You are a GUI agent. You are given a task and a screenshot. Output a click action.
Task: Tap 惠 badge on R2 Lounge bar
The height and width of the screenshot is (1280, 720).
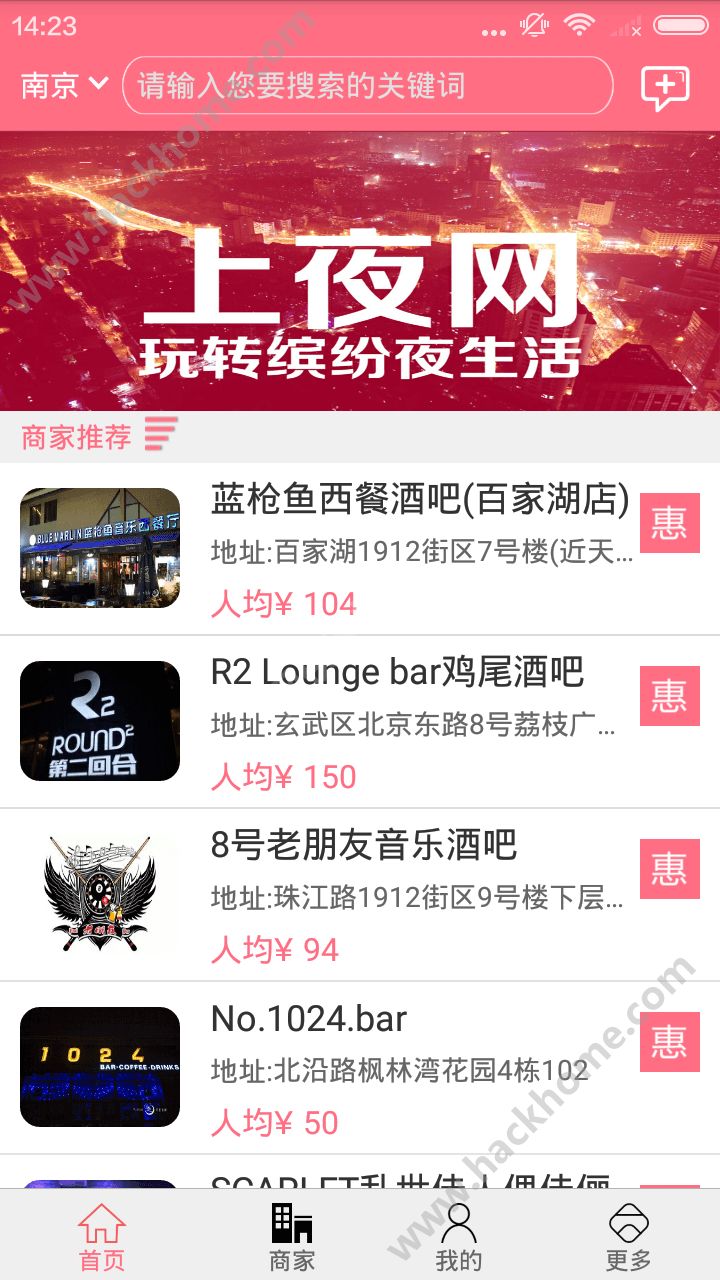point(669,696)
